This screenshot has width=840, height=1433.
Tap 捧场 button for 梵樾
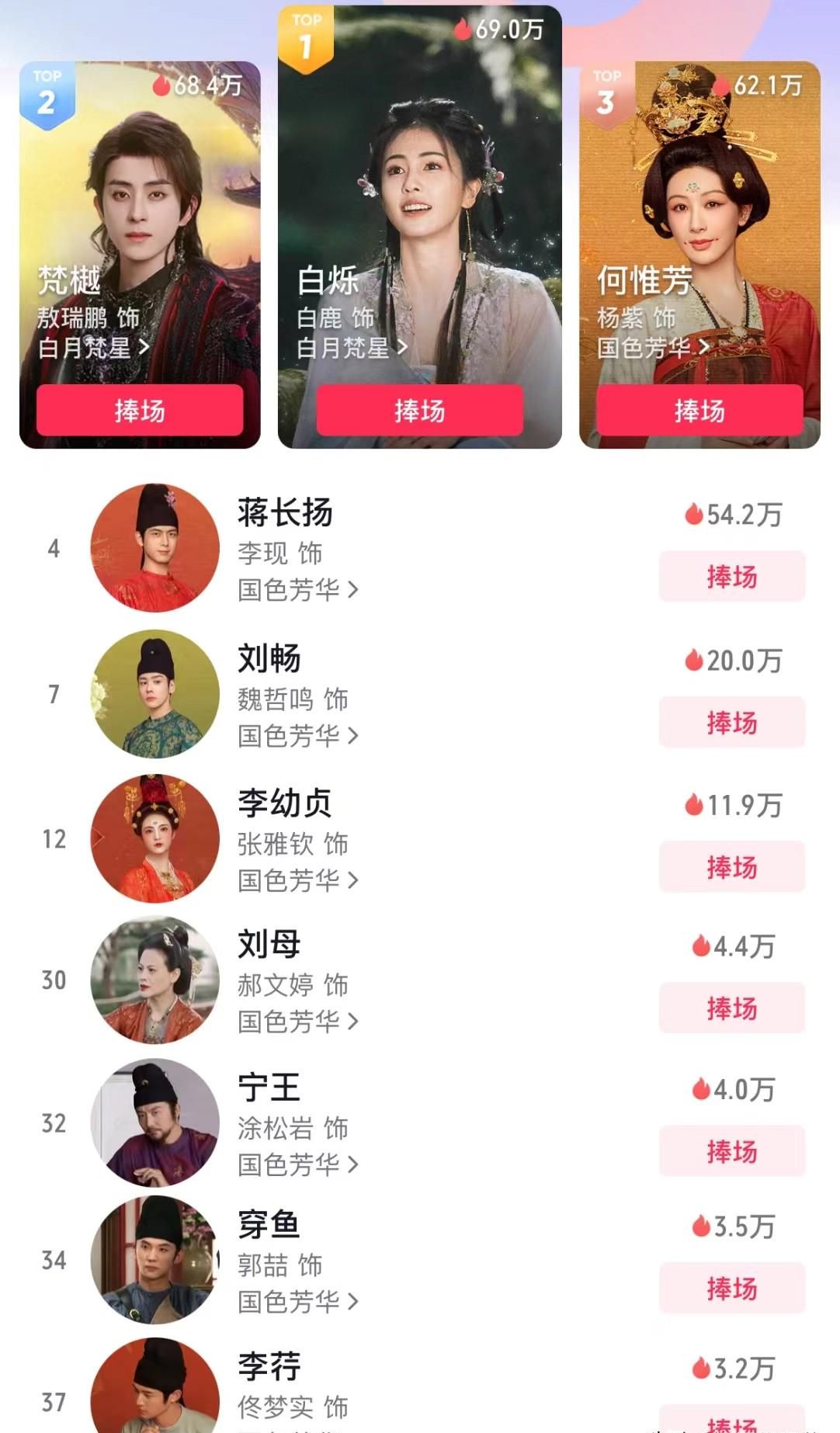140,410
